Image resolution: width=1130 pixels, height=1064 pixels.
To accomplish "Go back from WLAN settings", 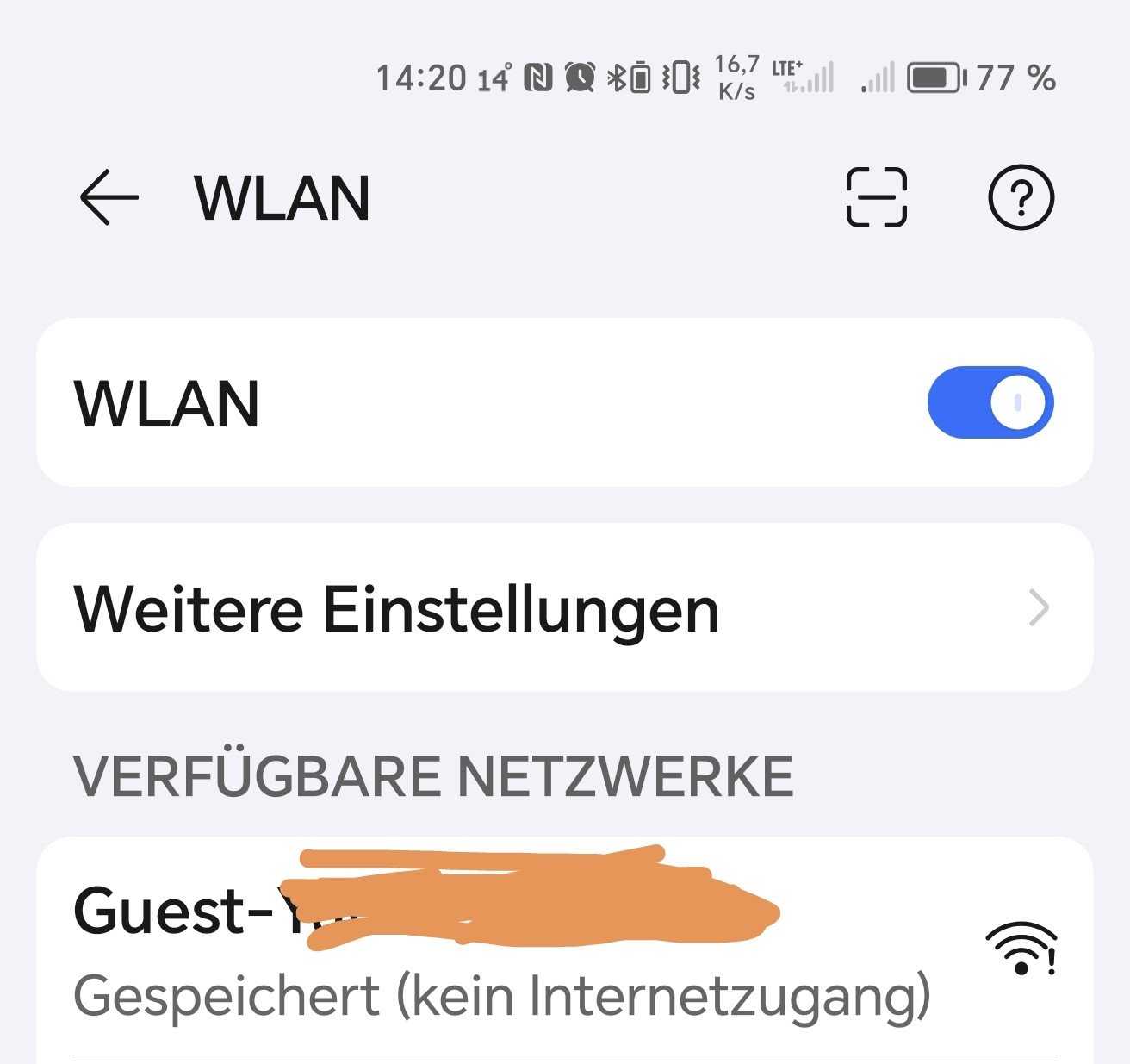I will tap(109, 197).
